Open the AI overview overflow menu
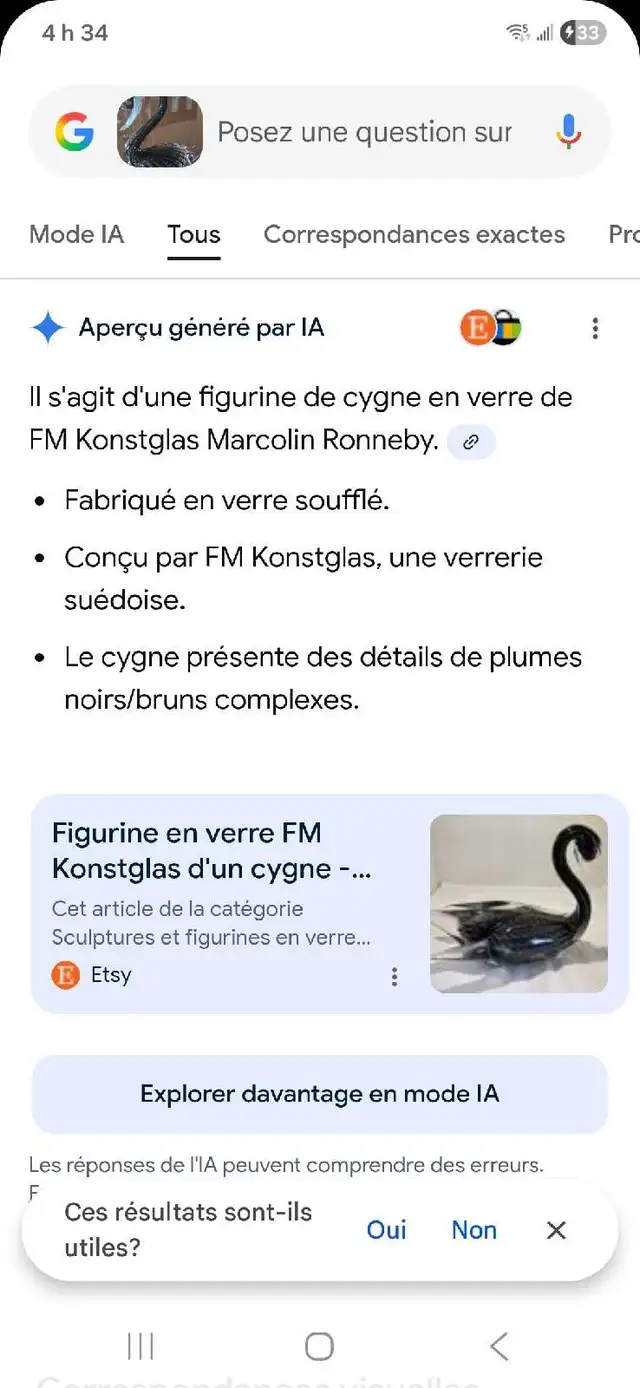The height and width of the screenshot is (1388, 640). pyautogui.click(x=595, y=328)
